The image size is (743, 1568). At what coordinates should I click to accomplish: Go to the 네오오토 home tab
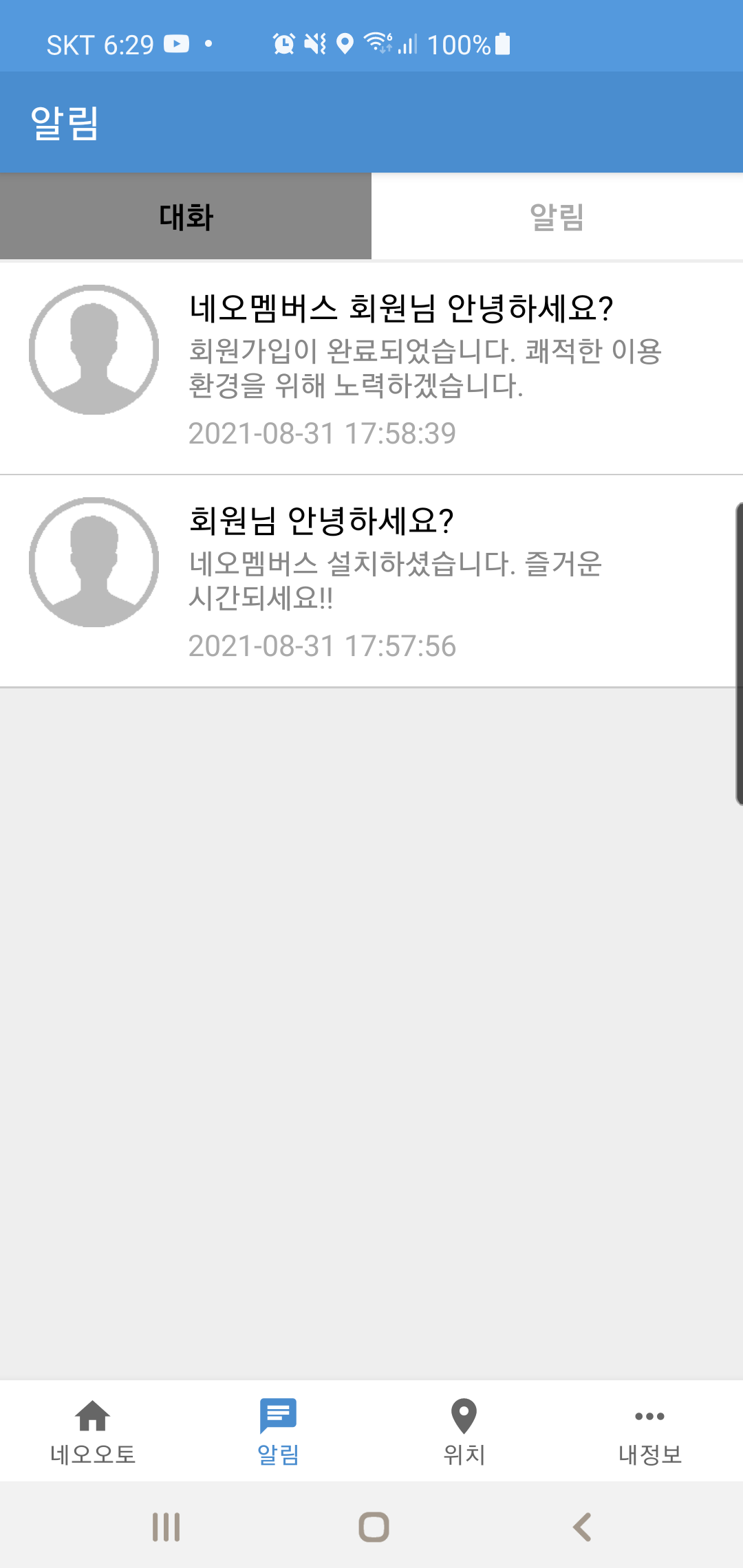tap(93, 1432)
